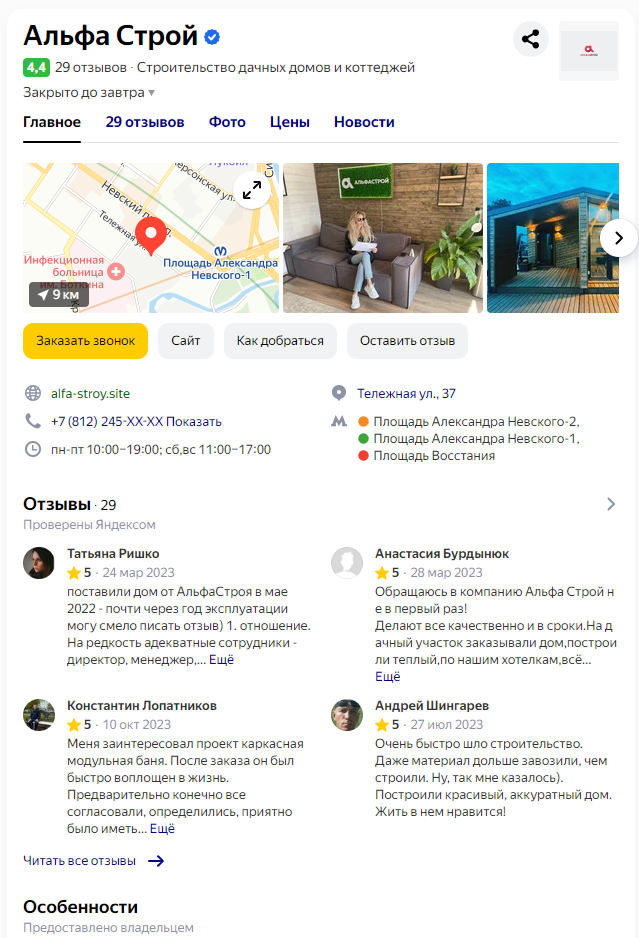Switch to the 29 отзывов tab
The height and width of the screenshot is (938, 639).
(145, 122)
